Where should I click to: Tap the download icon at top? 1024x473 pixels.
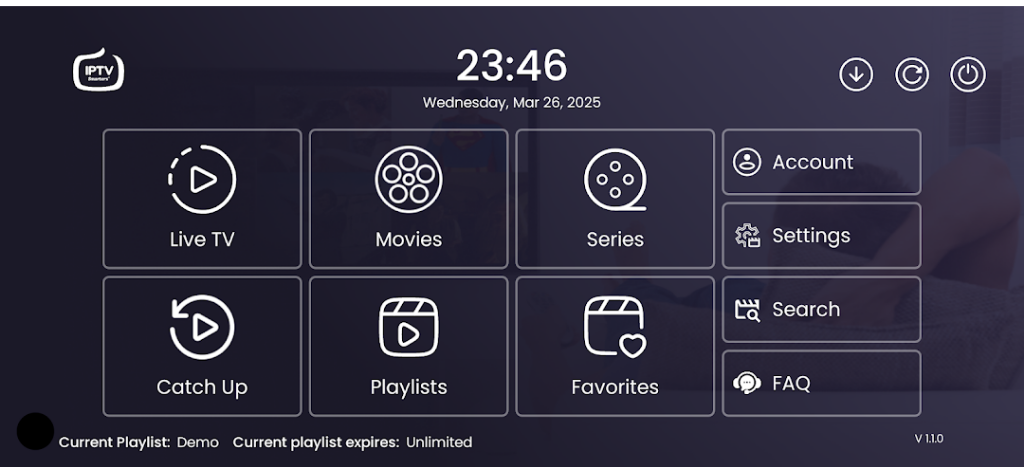click(x=856, y=75)
